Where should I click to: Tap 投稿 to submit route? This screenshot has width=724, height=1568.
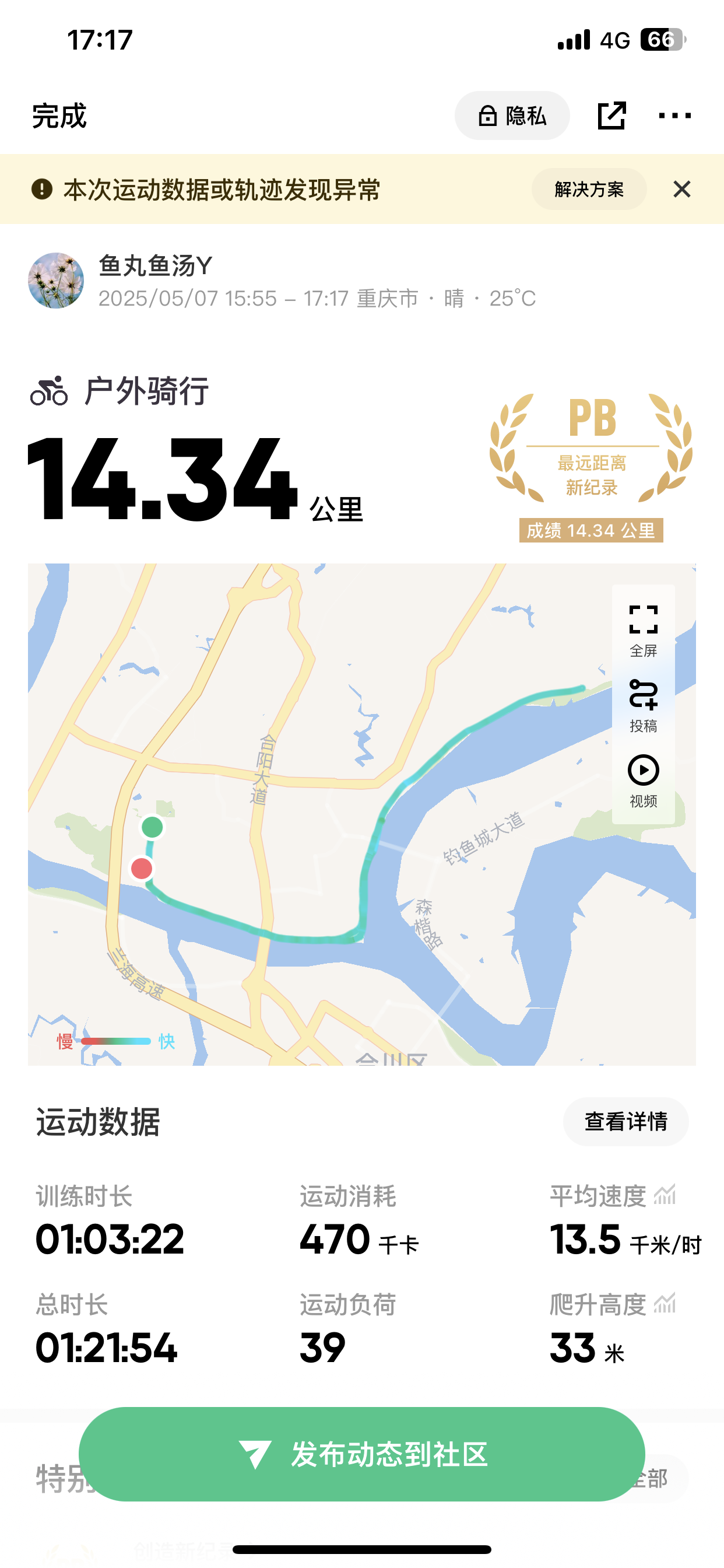(643, 705)
